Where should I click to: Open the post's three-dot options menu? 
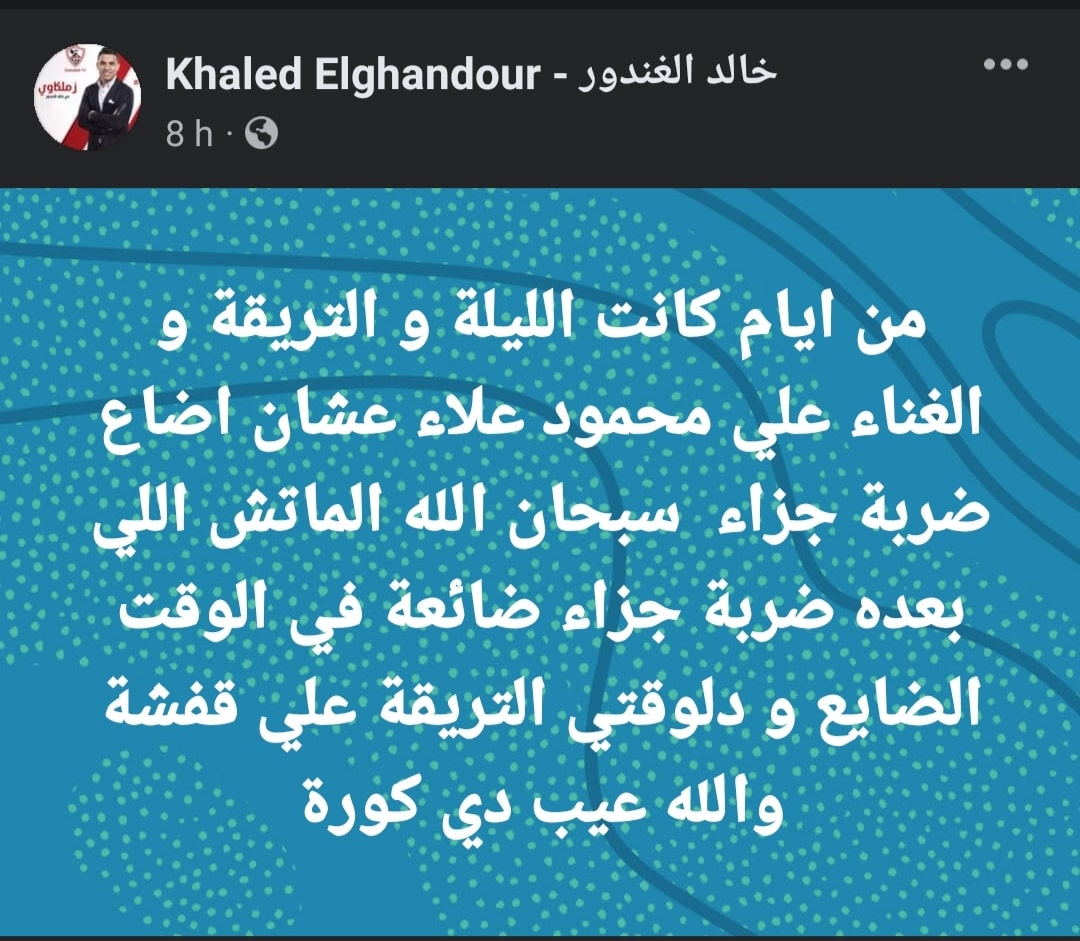1008,65
